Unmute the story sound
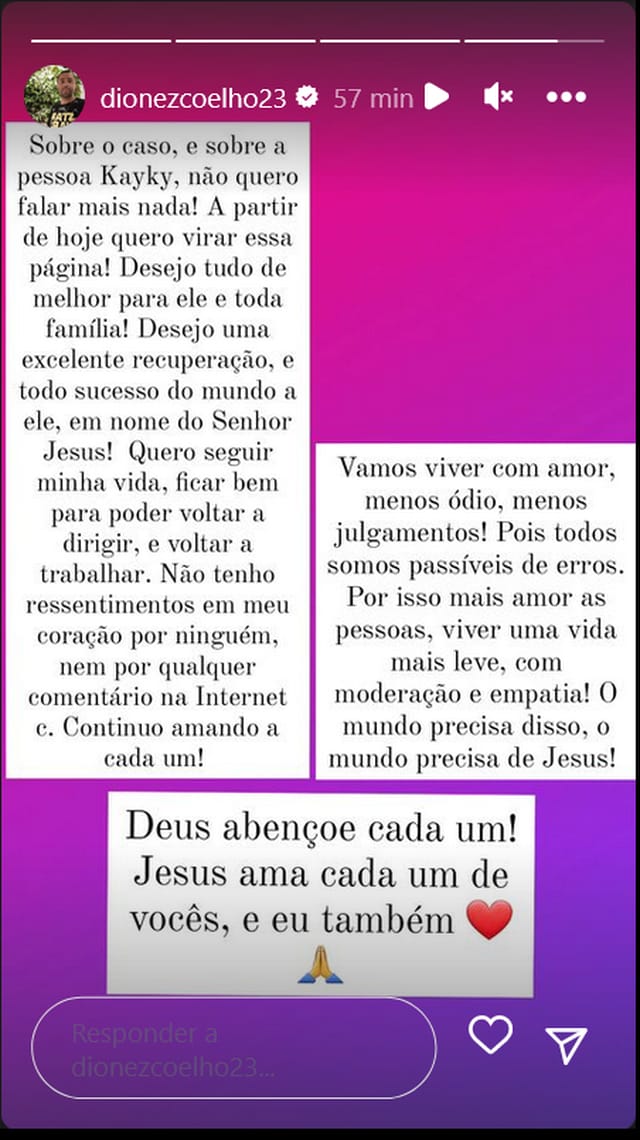 coord(497,97)
